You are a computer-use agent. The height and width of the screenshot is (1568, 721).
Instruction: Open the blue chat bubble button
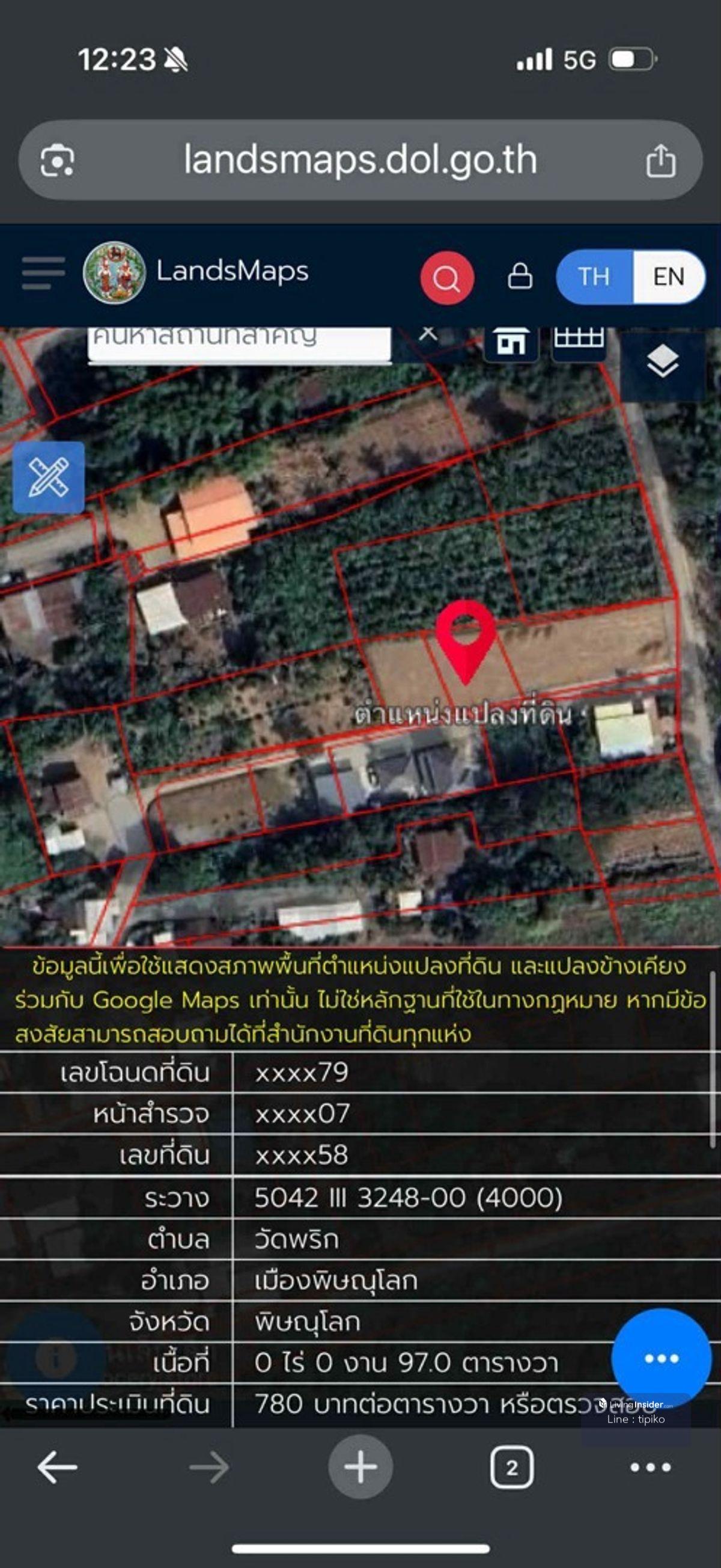pyautogui.click(x=661, y=1358)
